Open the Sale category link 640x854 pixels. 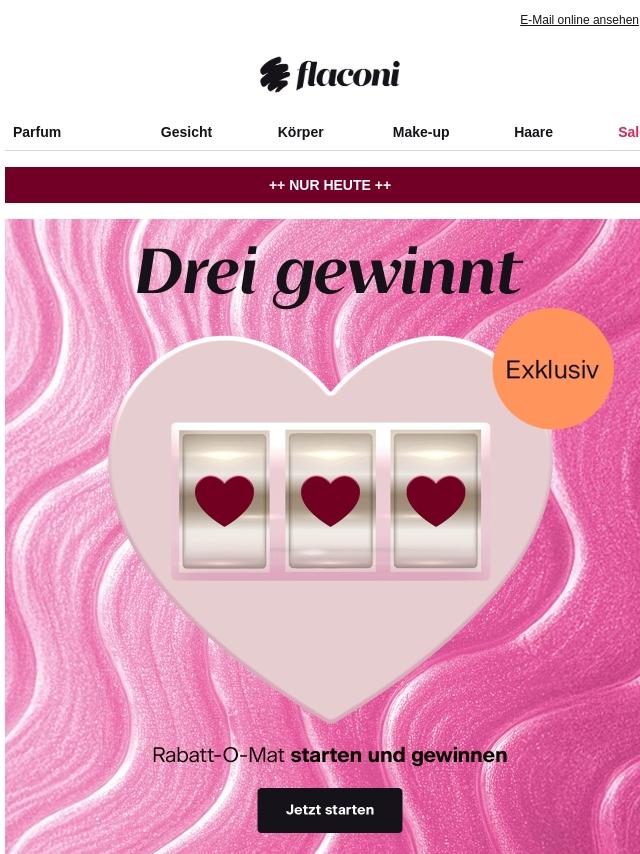point(628,132)
